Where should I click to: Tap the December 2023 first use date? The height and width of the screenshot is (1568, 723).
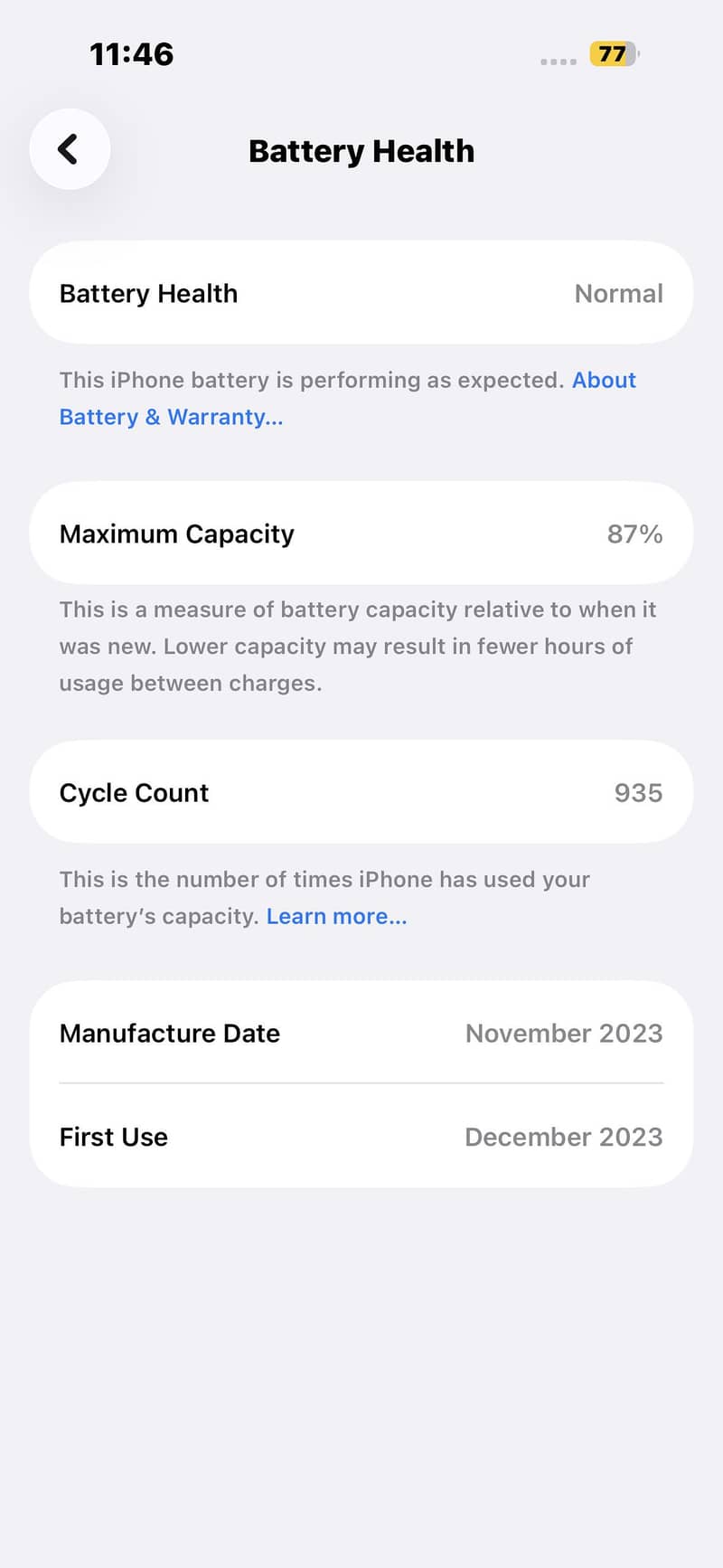(564, 1137)
